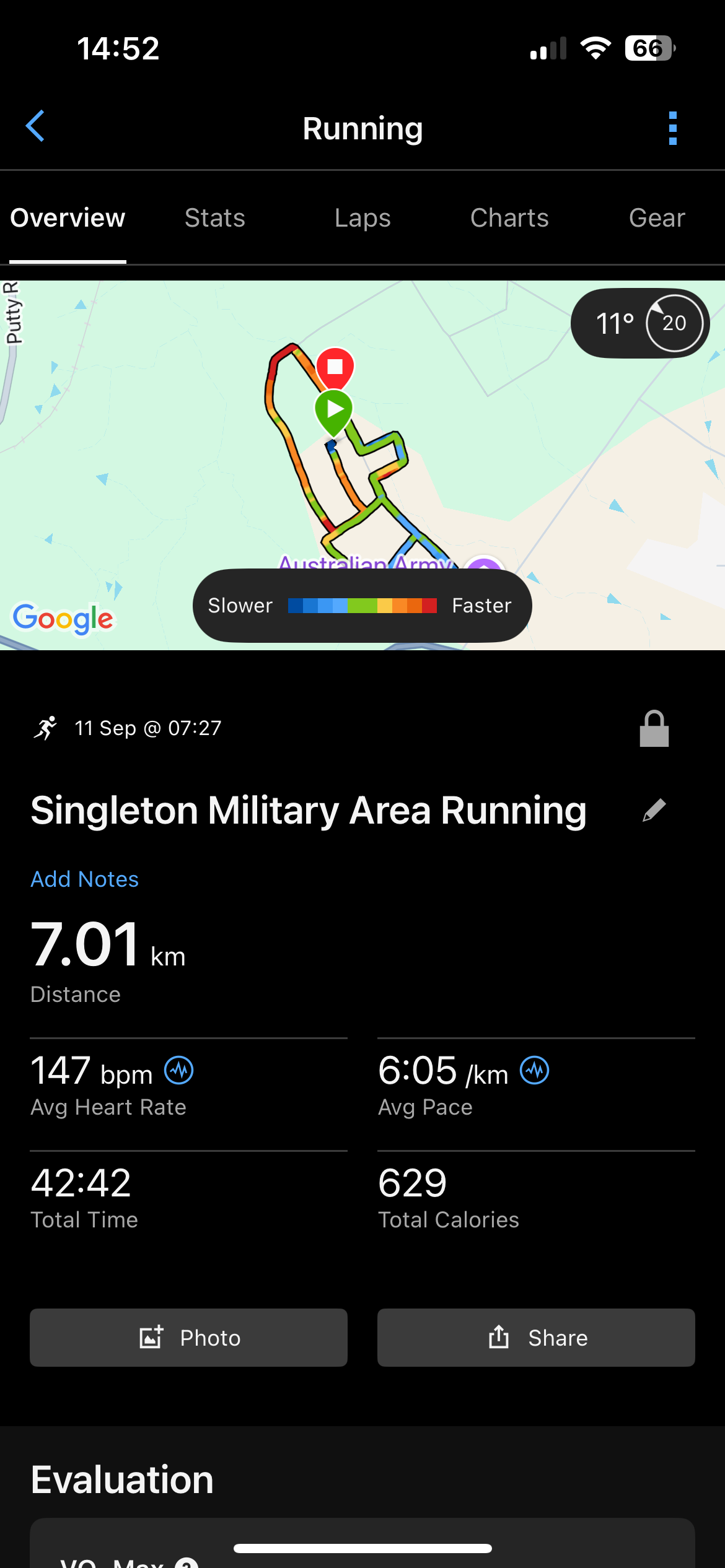Share this running activity
The width and height of the screenshot is (725, 1568).
(x=536, y=1338)
